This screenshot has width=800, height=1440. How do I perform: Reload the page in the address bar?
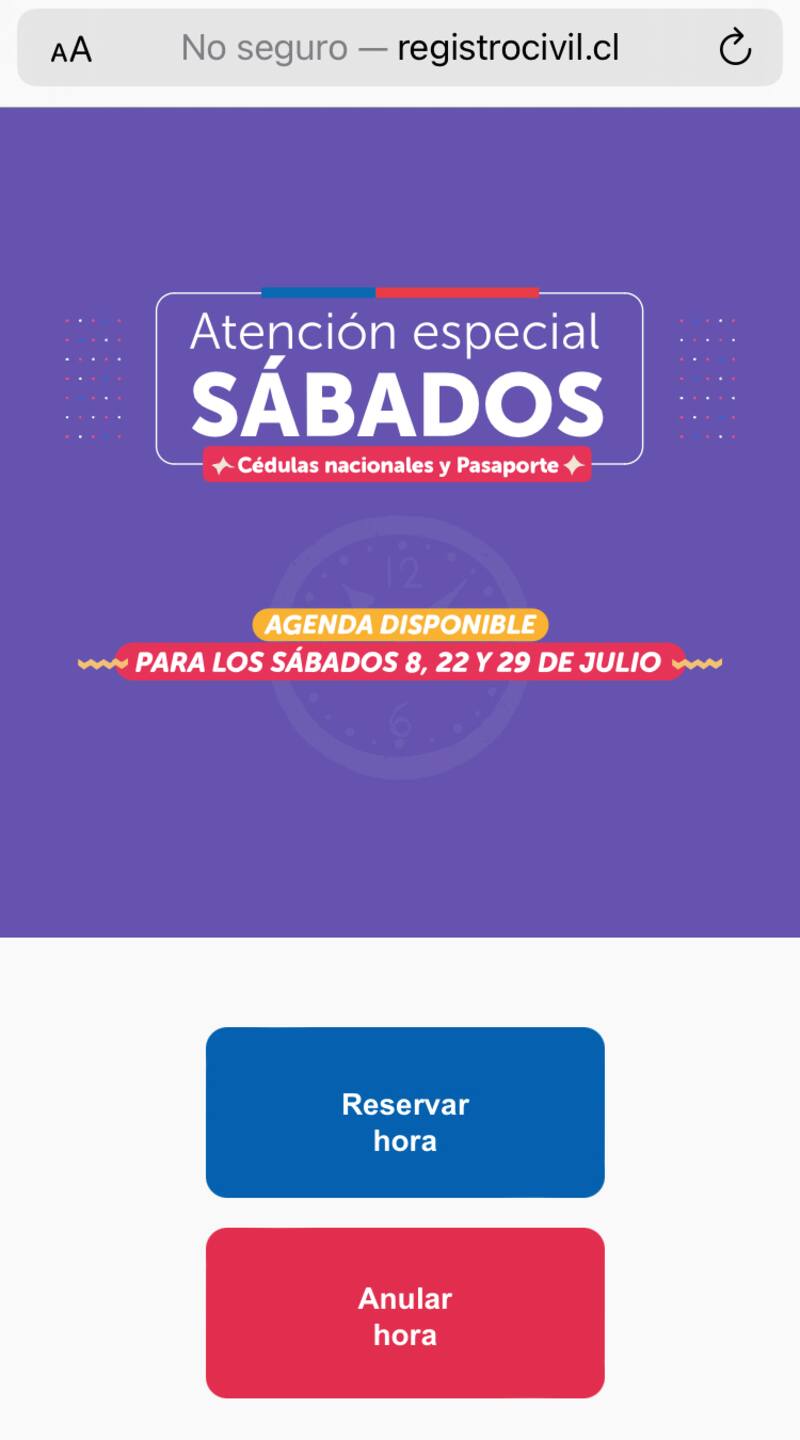click(x=735, y=48)
